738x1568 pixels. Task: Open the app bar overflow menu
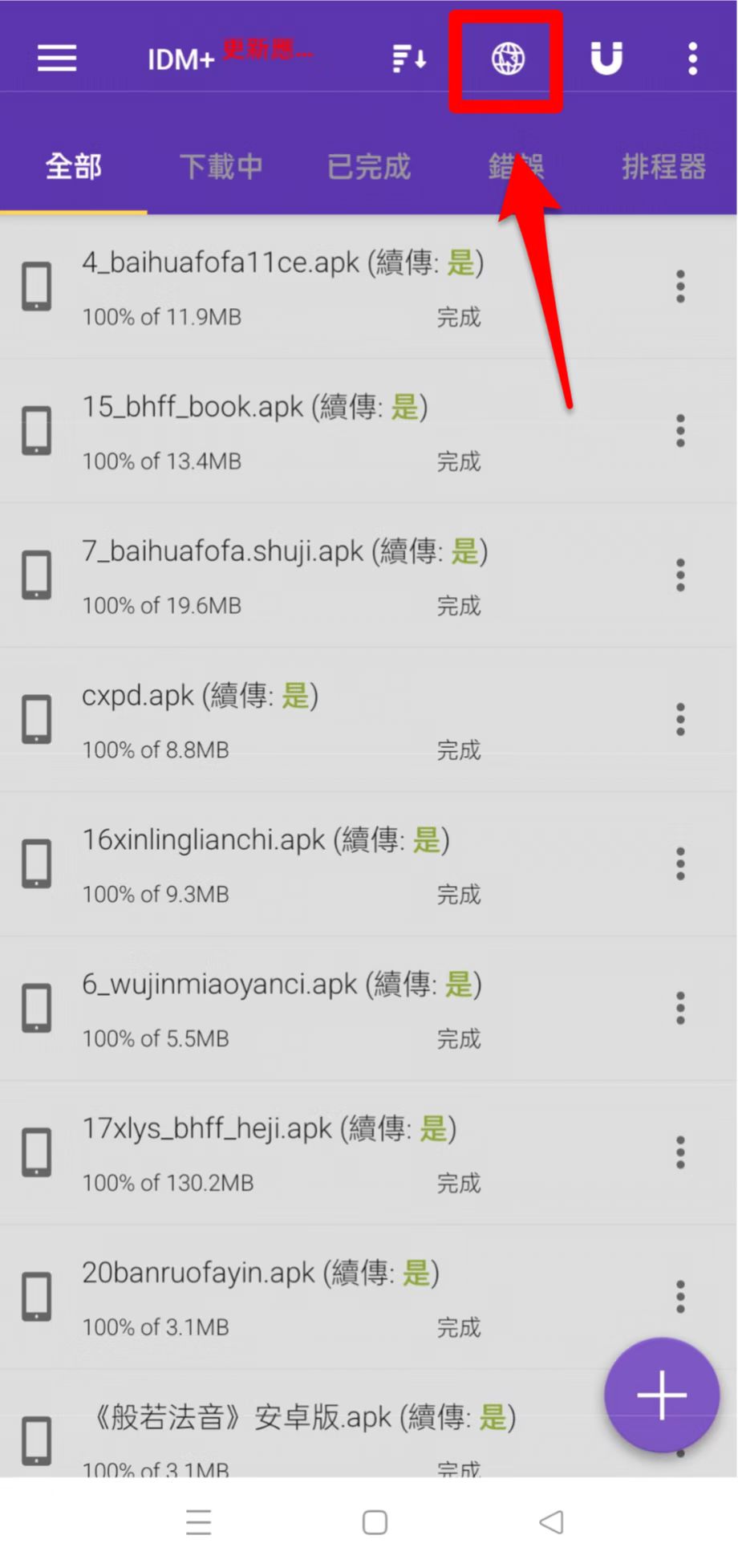[692, 59]
